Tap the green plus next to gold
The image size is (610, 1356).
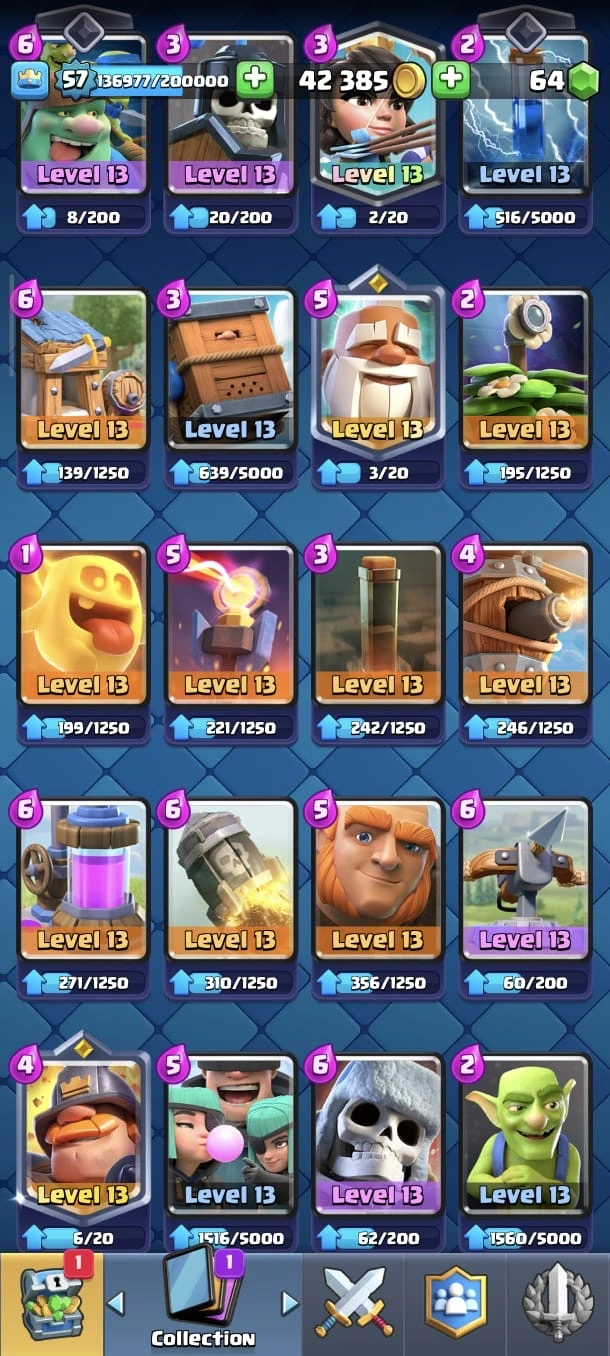452,80
